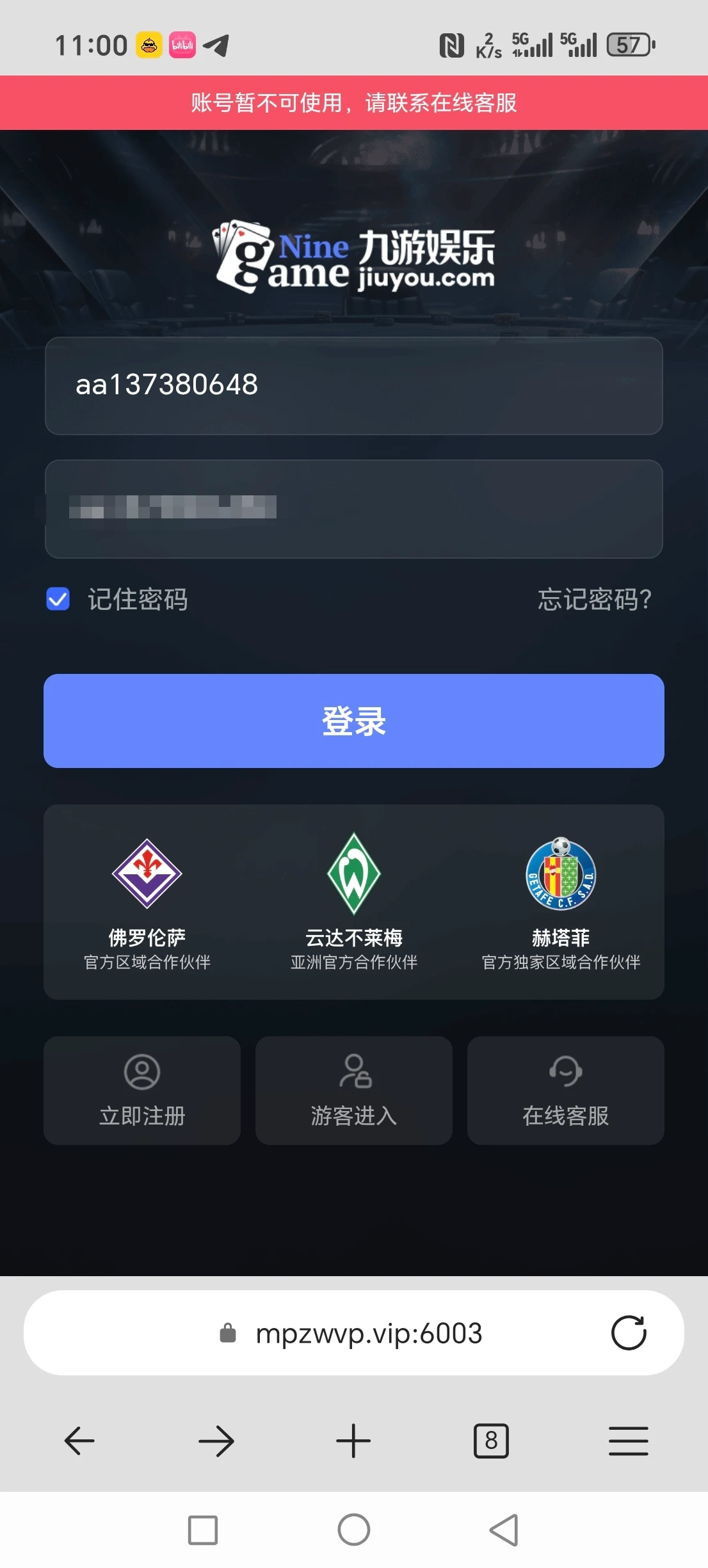Go to the system home screen
Viewport: 708px width, 1568px height.
tap(353, 1530)
